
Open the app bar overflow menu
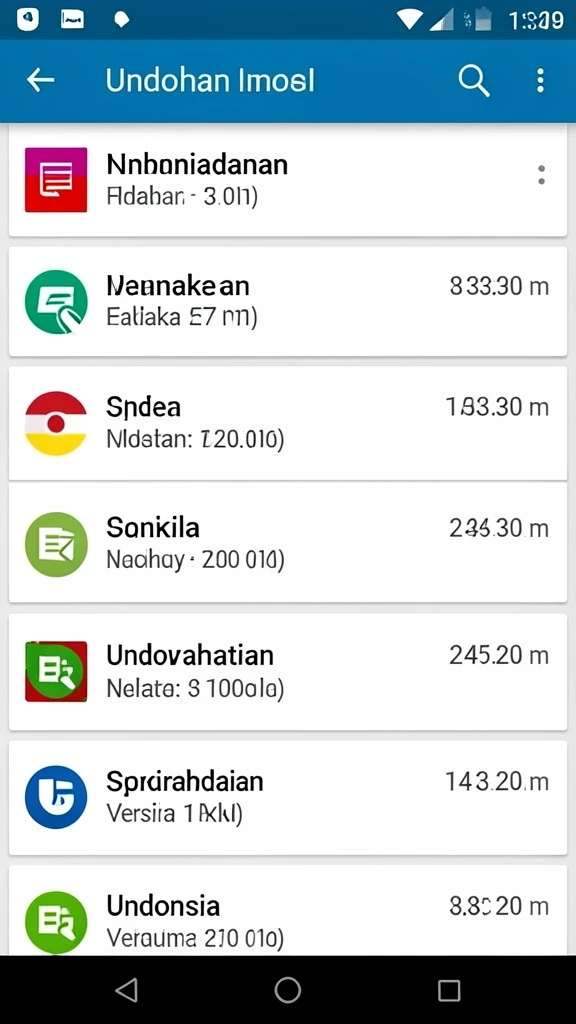point(540,80)
